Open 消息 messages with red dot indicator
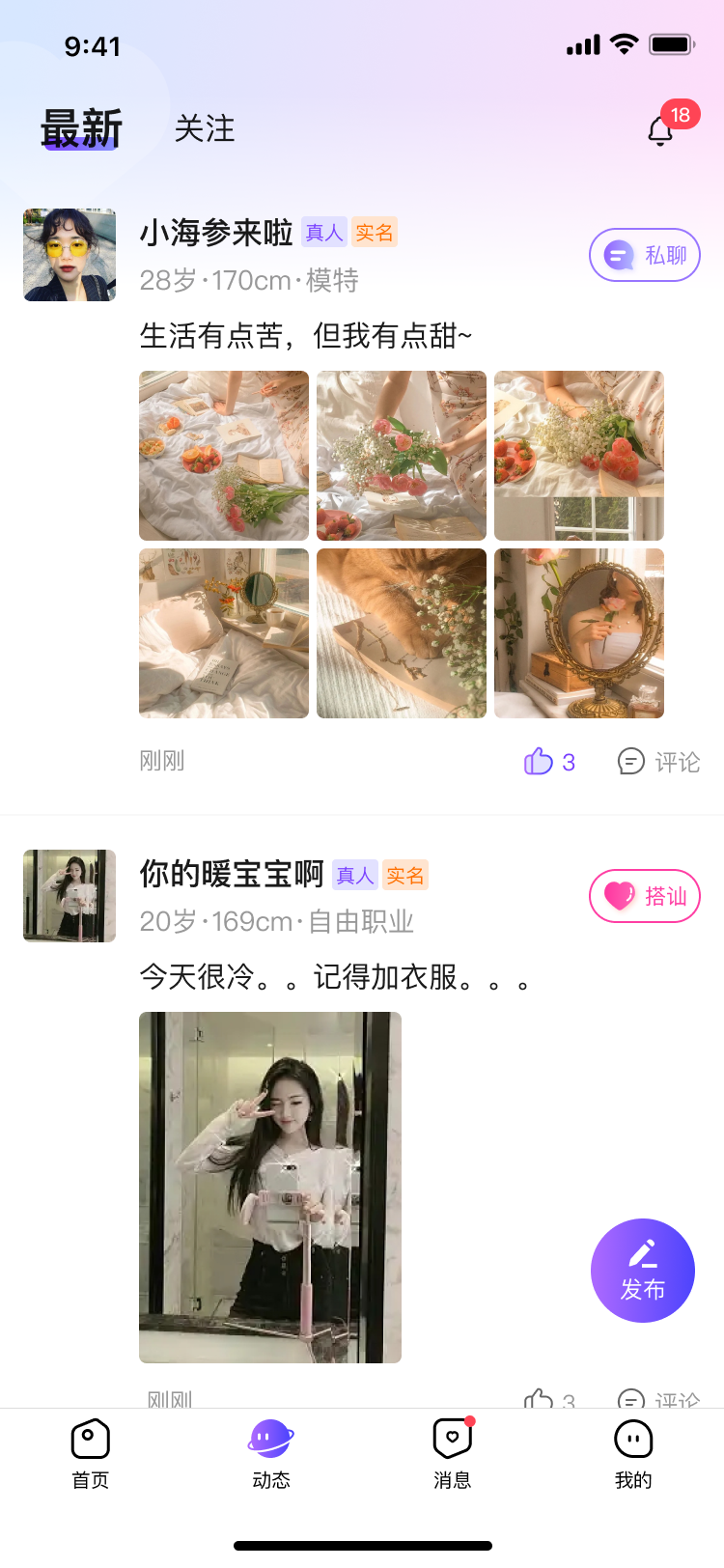Viewport: 724px width, 1568px height. (452, 1439)
